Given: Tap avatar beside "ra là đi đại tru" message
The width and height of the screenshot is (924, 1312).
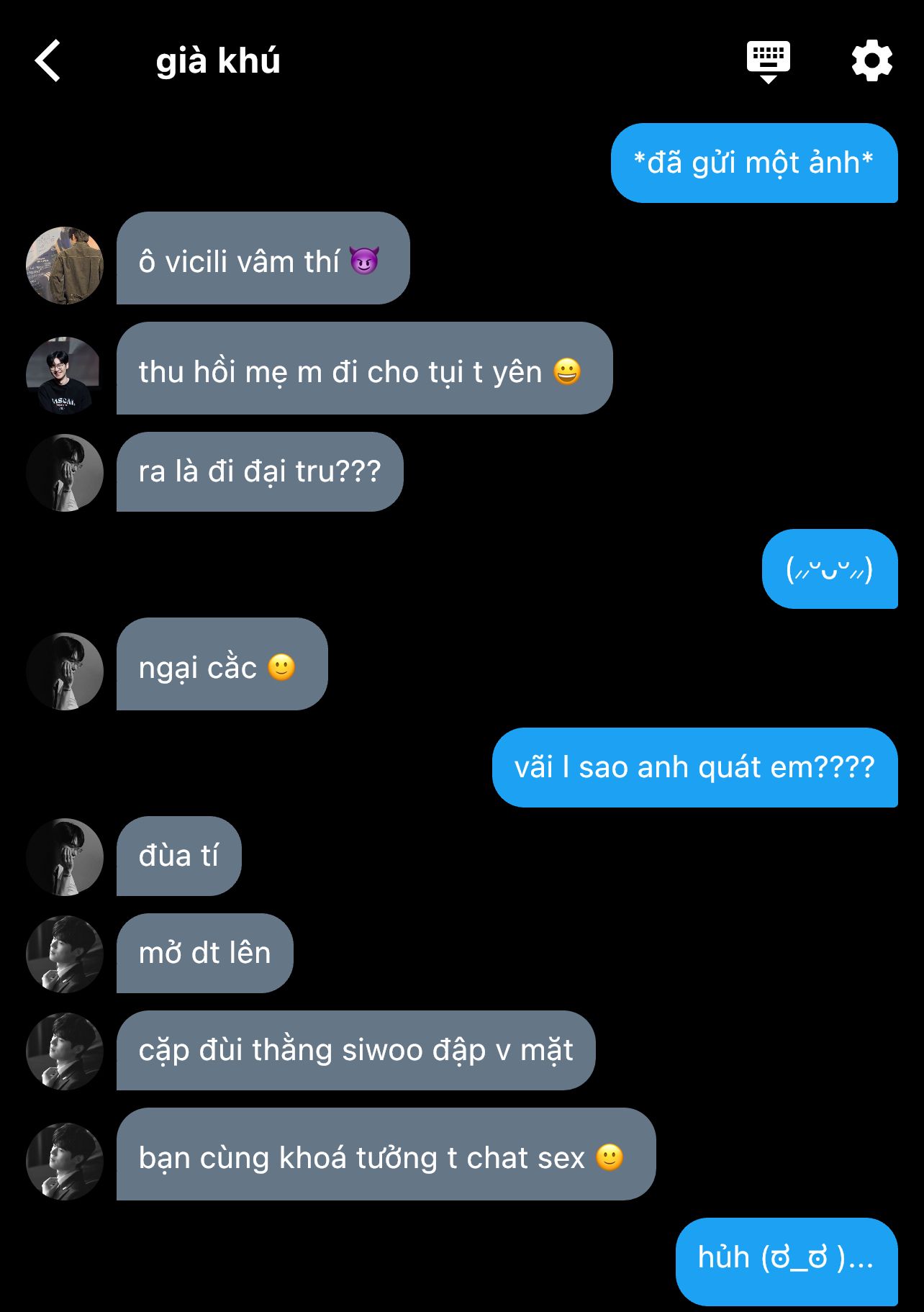Looking at the screenshot, I should (x=65, y=473).
